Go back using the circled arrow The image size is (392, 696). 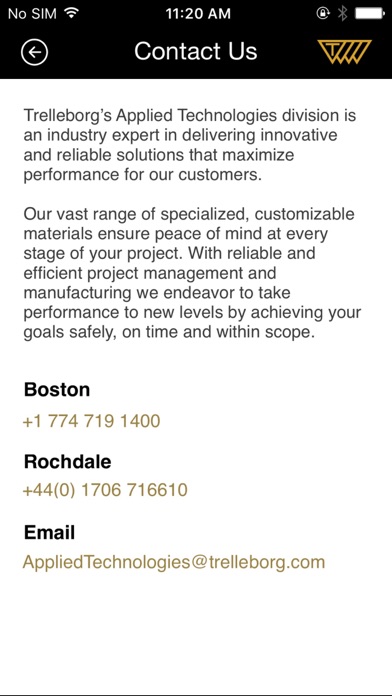(x=34, y=52)
